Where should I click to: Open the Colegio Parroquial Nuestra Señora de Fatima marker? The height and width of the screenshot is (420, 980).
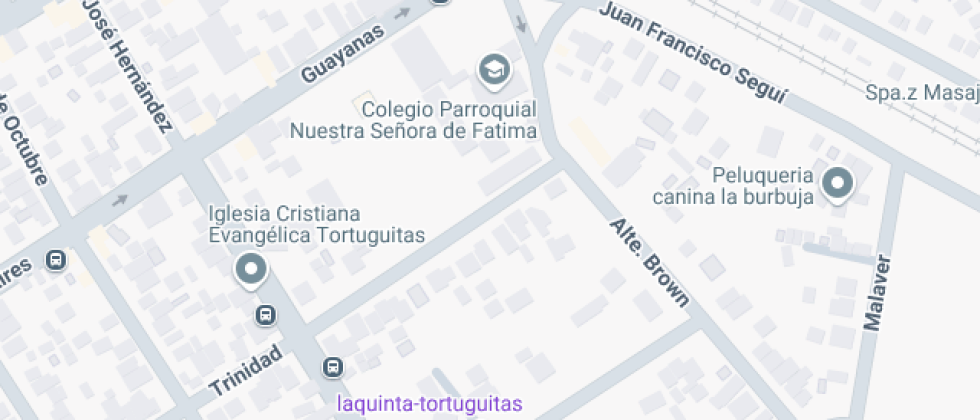[x=495, y=71]
